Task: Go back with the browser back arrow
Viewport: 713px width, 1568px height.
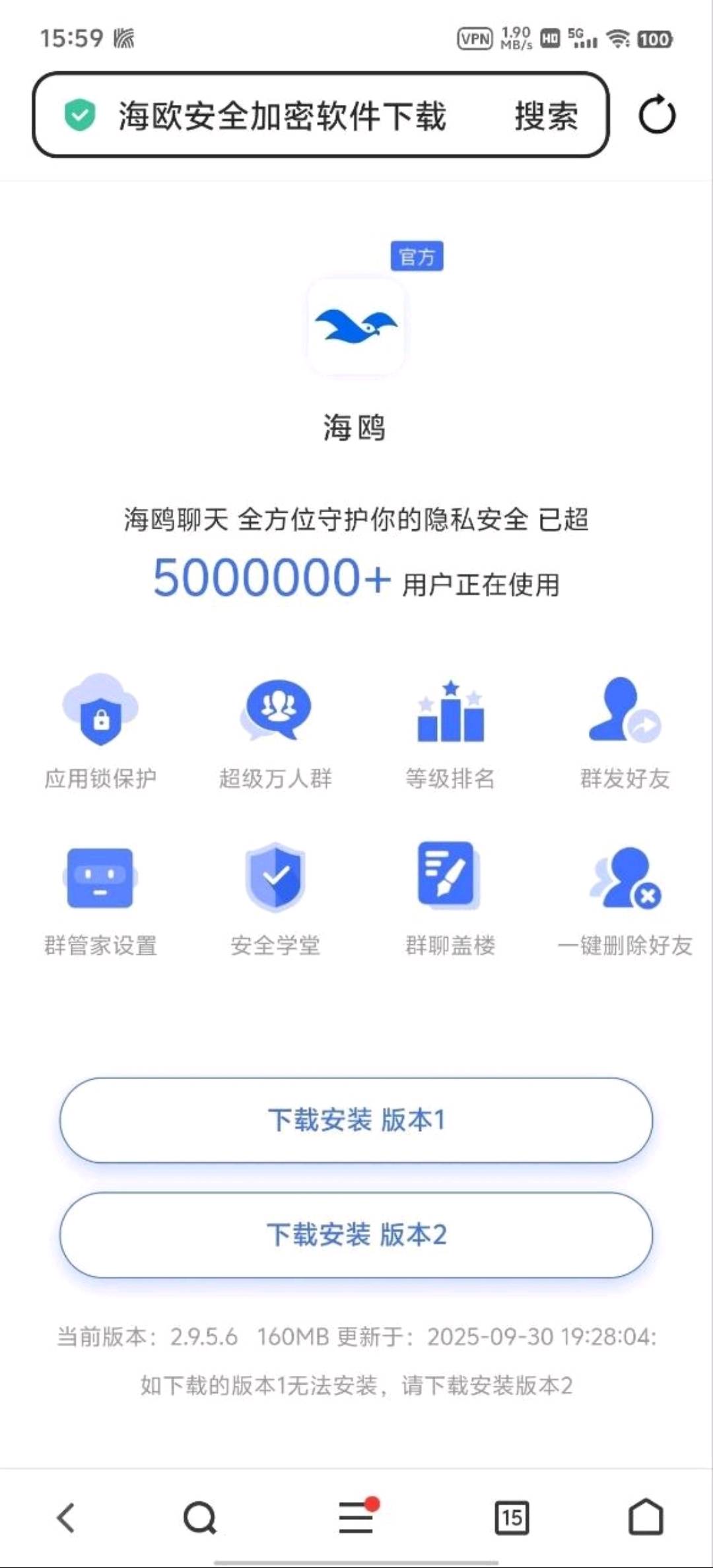Action: click(66, 1517)
